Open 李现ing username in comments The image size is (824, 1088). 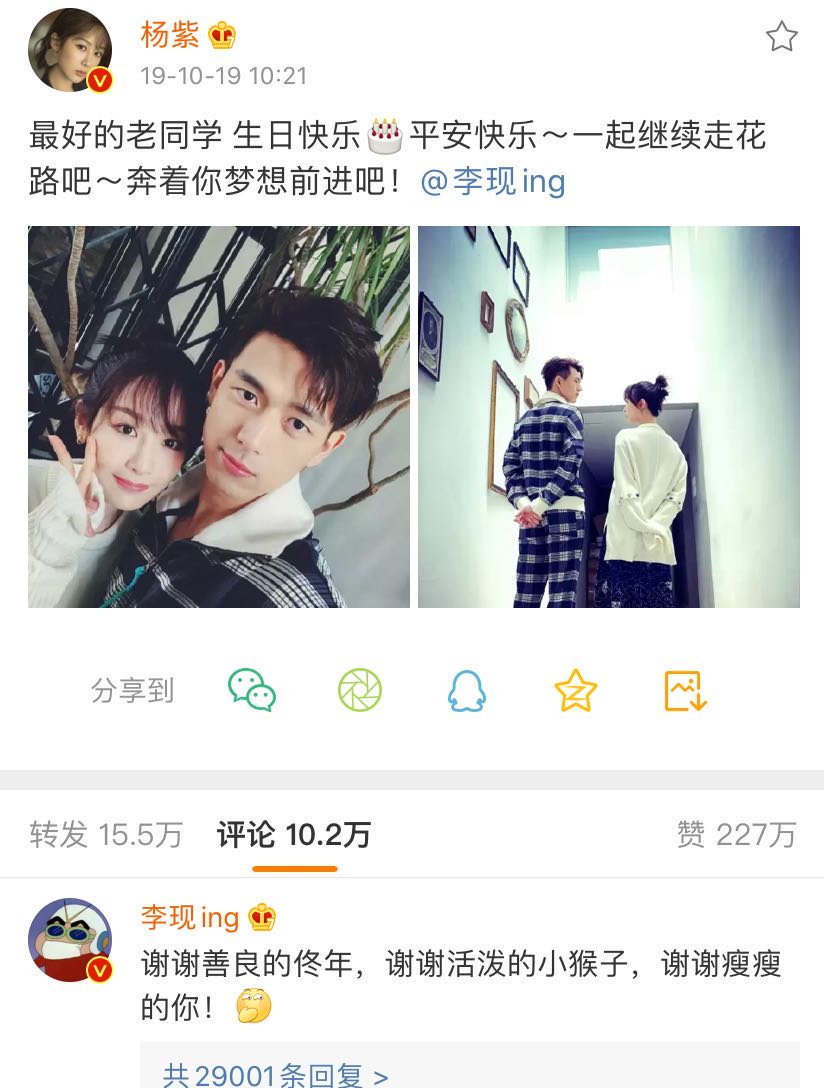click(x=190, y=917)
